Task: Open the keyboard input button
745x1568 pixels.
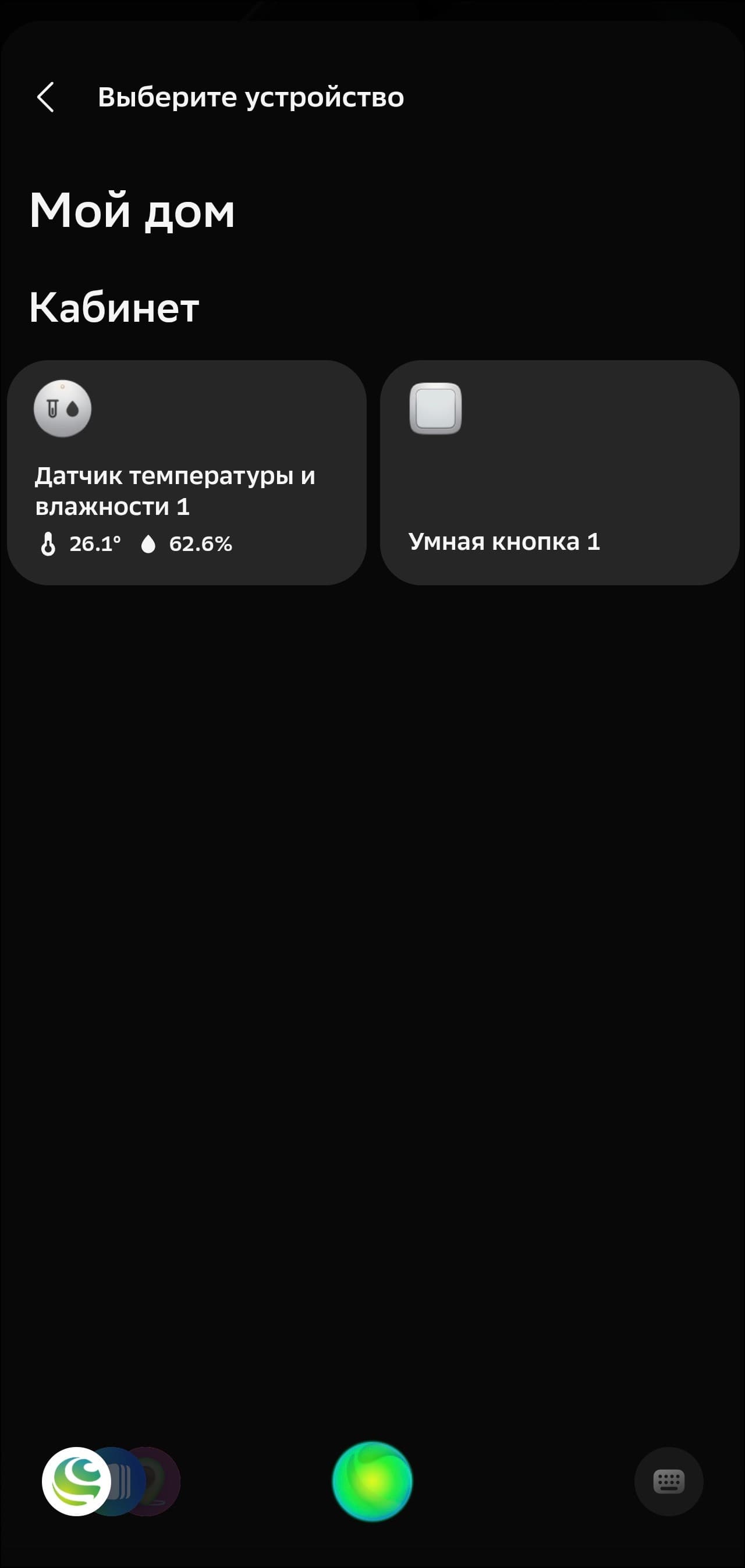Action: 668,1481
